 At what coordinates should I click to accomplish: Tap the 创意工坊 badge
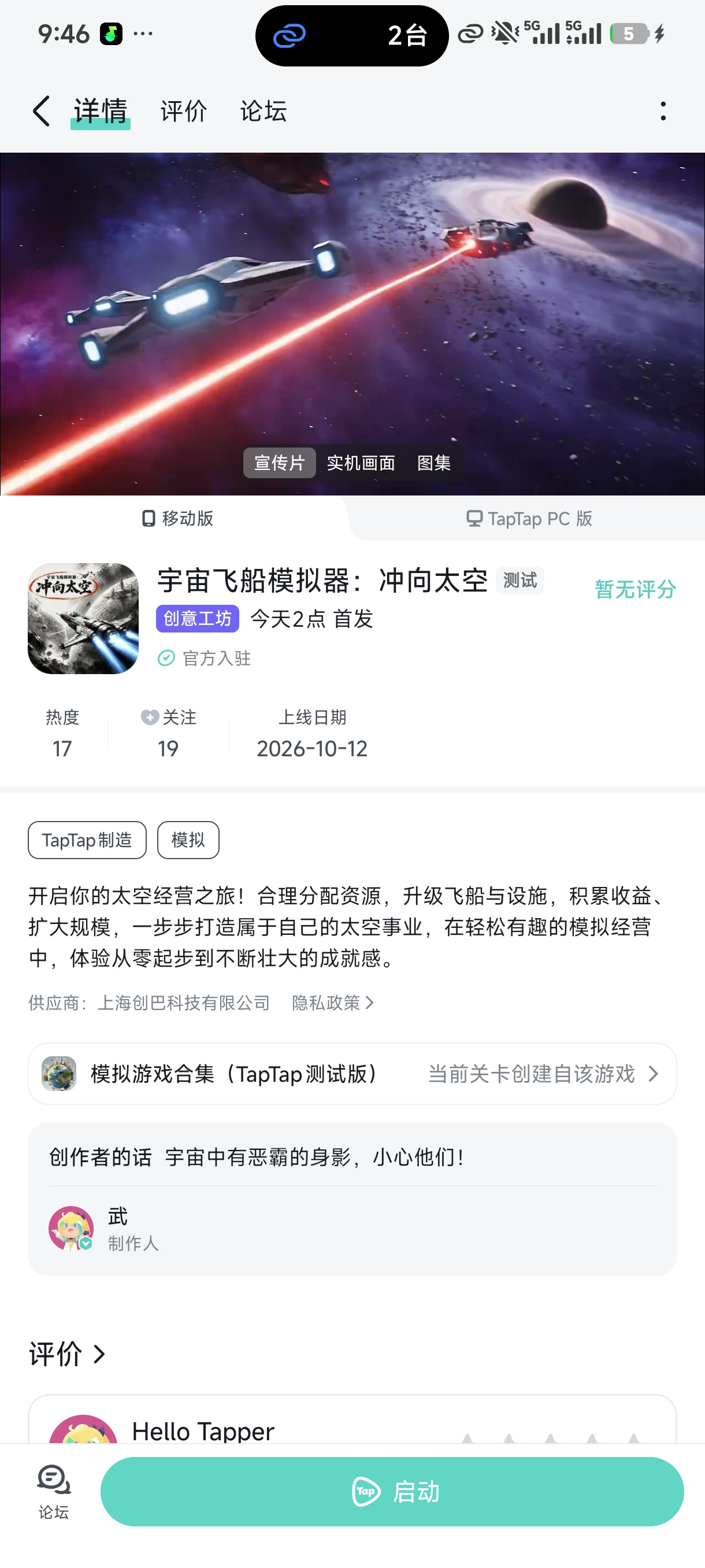pyautogui.click(x=197, y=619)
